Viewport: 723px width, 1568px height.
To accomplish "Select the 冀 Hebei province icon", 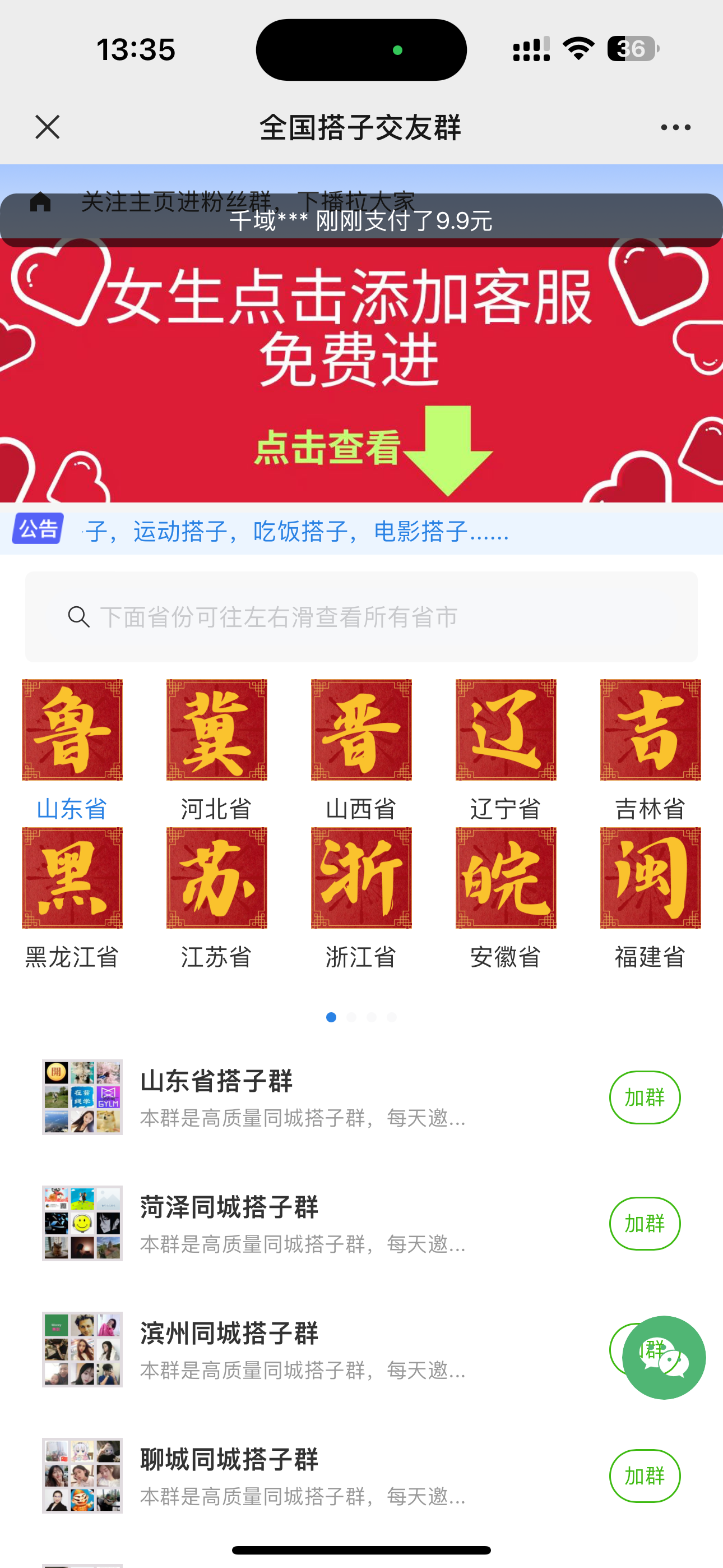I will [217, 730].
